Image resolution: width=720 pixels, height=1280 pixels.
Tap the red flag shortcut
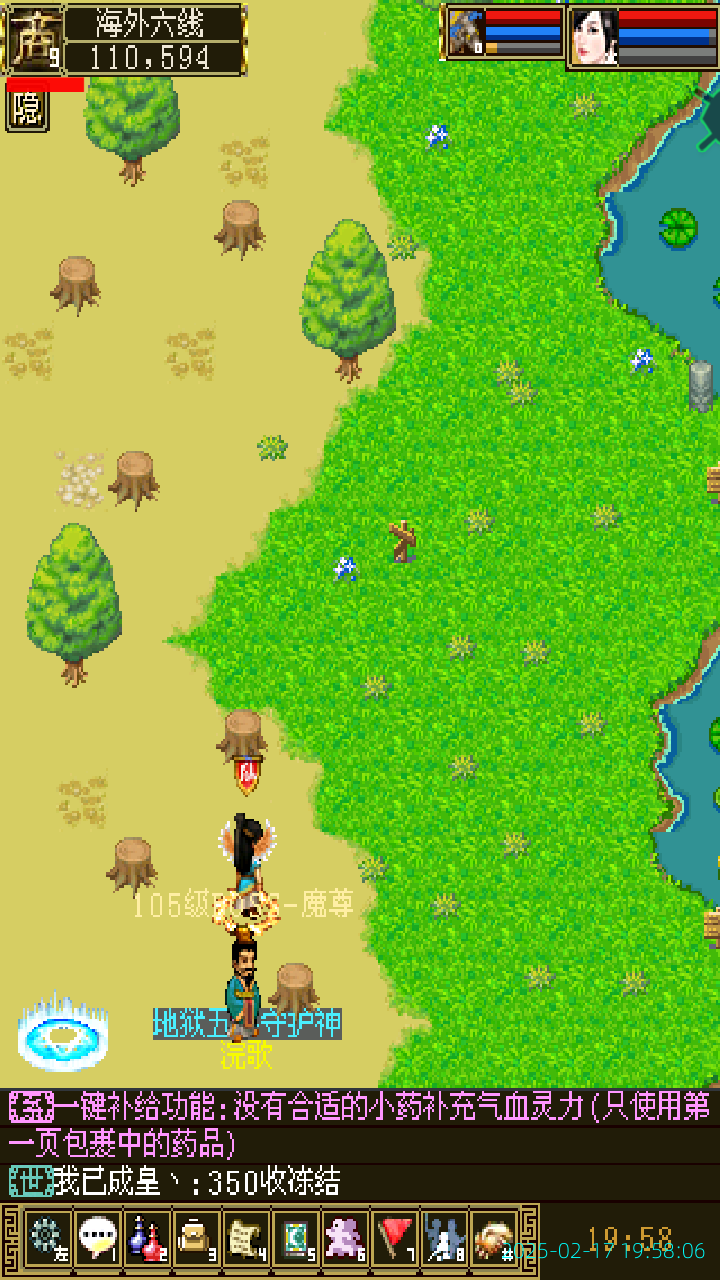395,1238
